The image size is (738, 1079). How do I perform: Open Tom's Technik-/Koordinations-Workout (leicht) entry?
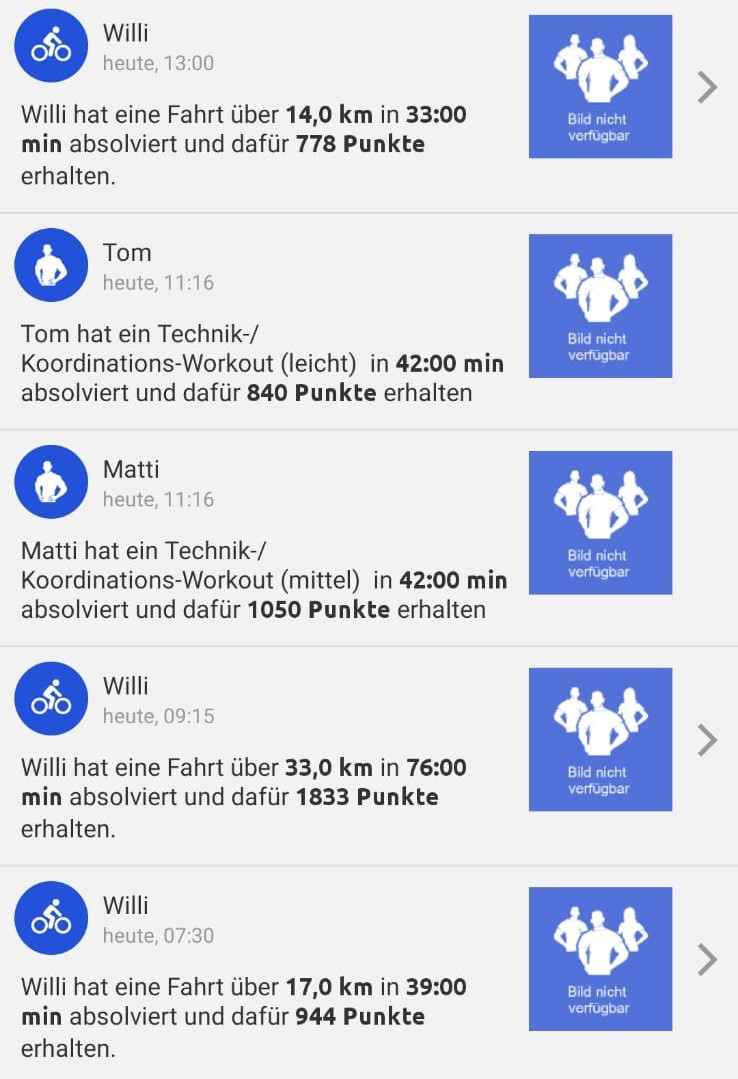(x=260, y=362)
